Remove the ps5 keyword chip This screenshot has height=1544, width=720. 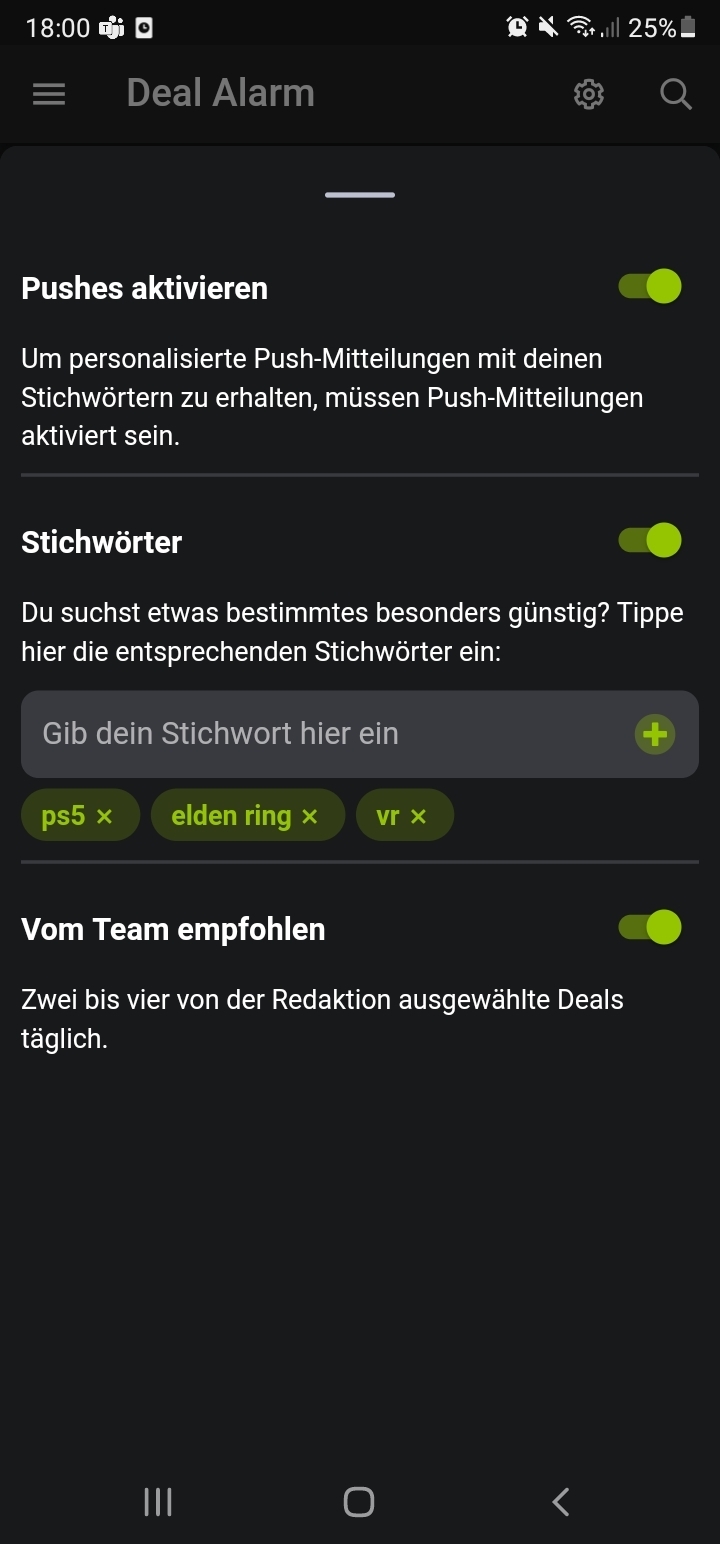coord(105,817)
